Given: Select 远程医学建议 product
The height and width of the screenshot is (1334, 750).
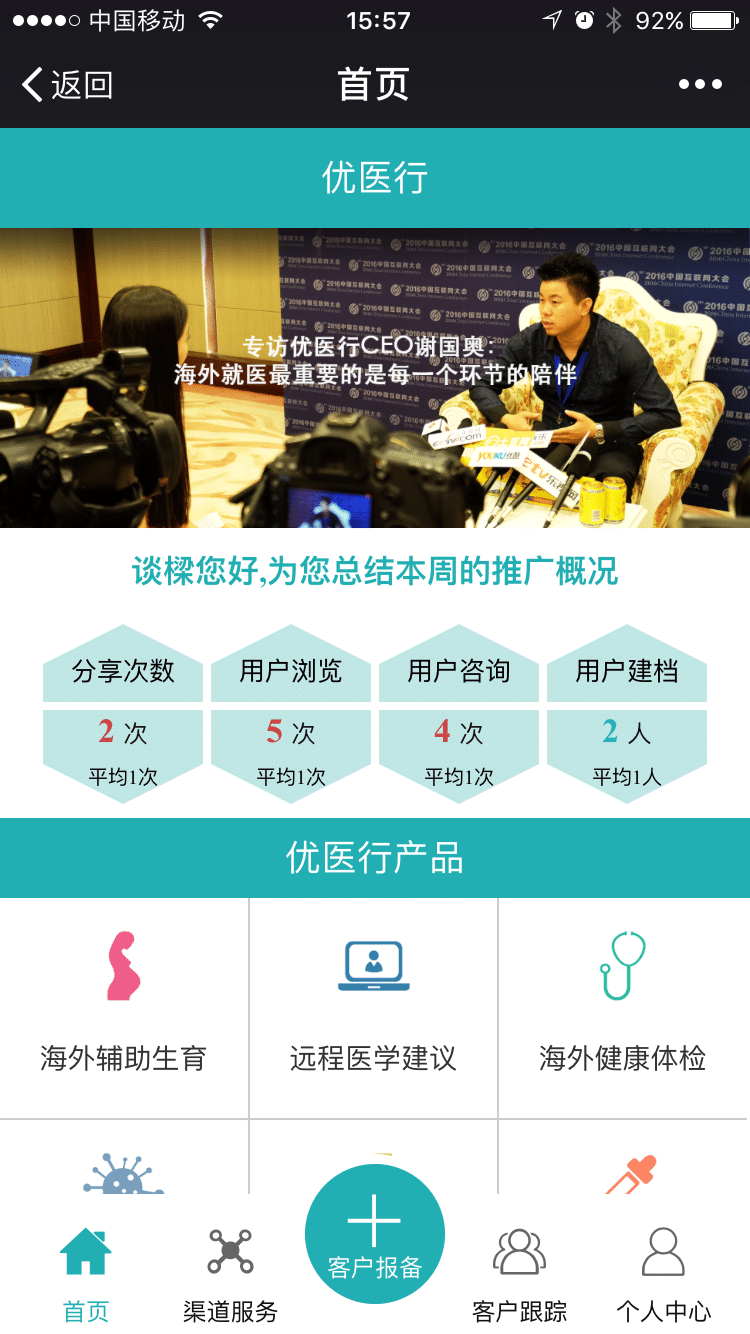Looking at the screenshot, I should click(x=373, y=1005).
